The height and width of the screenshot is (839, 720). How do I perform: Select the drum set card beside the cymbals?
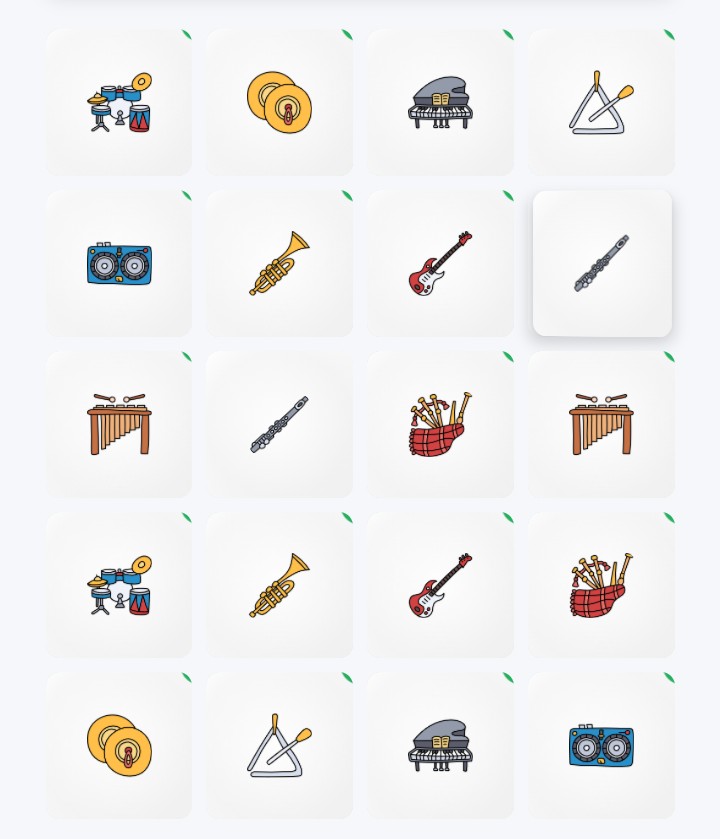pyautogui.click(x=119, y=102)
